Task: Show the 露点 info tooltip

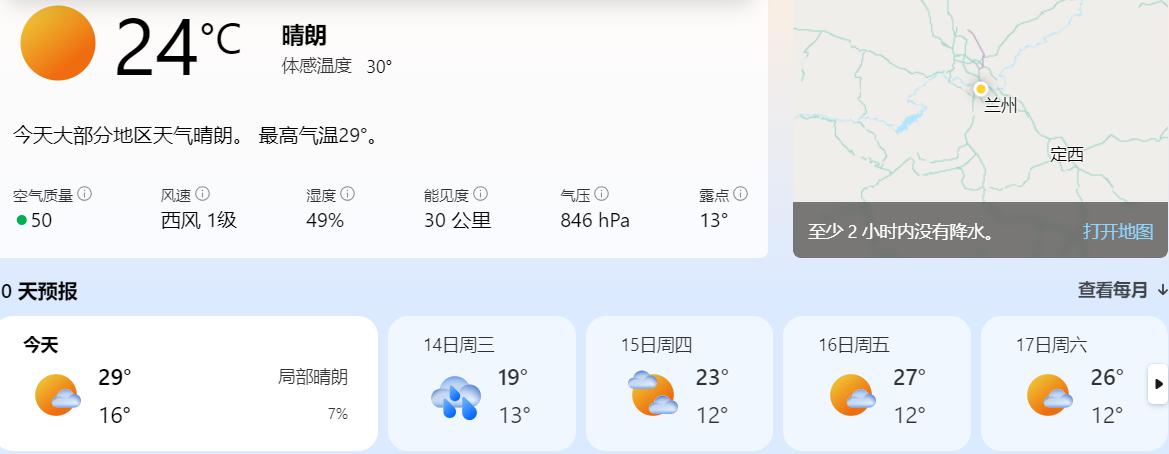Action: pyautogui.click(x=740, y=194)
